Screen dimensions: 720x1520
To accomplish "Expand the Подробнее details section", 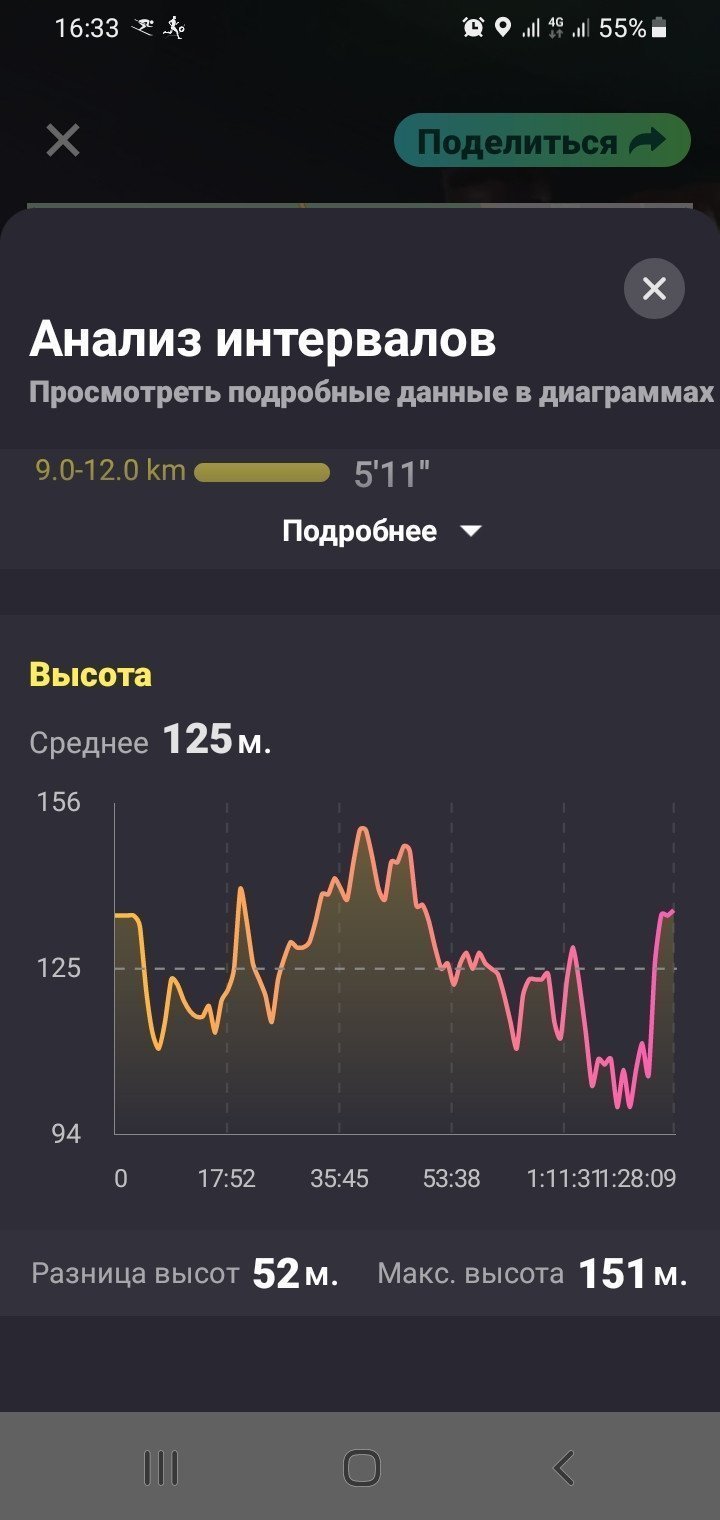I will [x=382, y=531].
